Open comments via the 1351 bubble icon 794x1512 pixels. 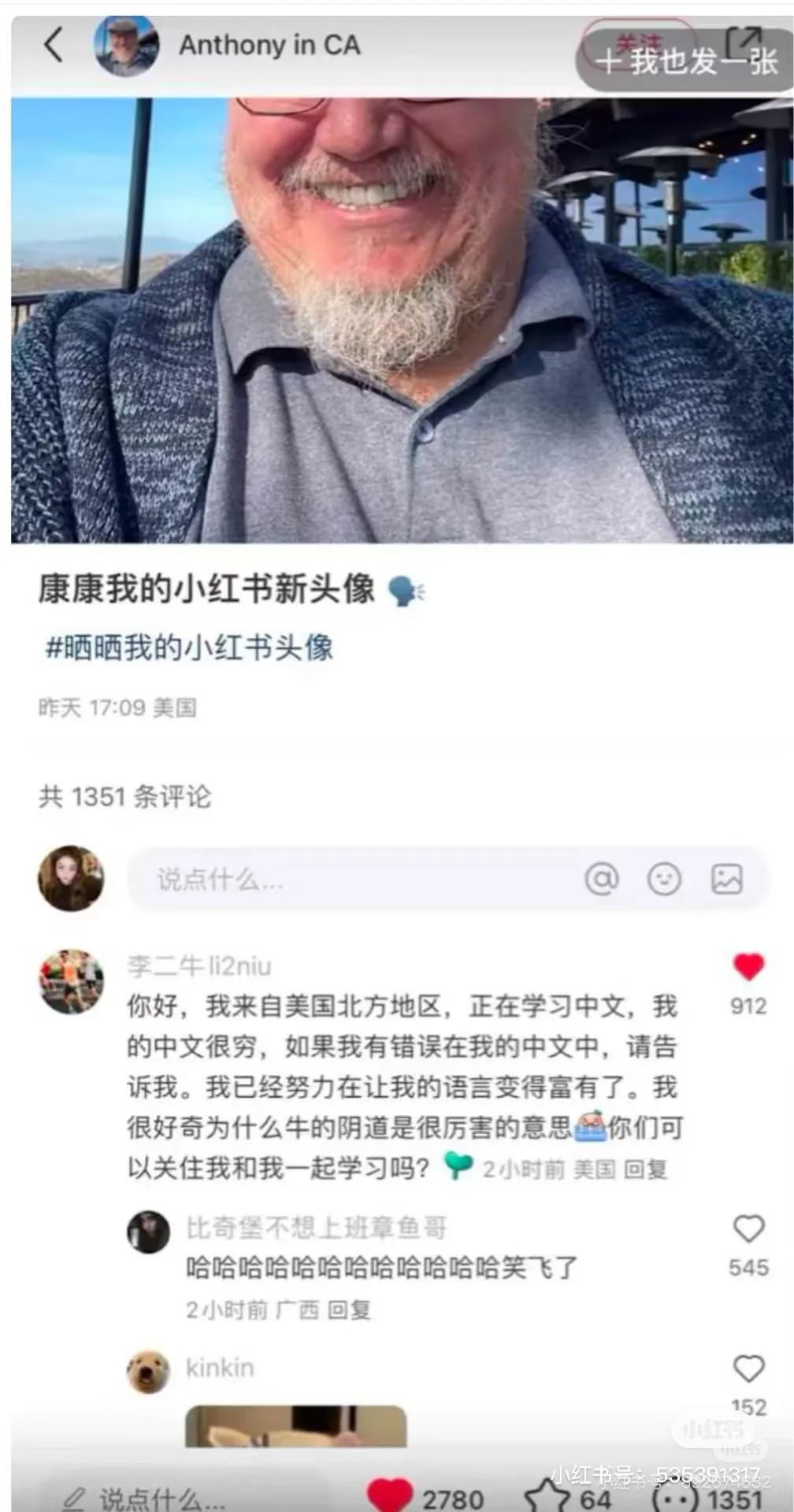pyautogui.click(x=676, y=1498)
